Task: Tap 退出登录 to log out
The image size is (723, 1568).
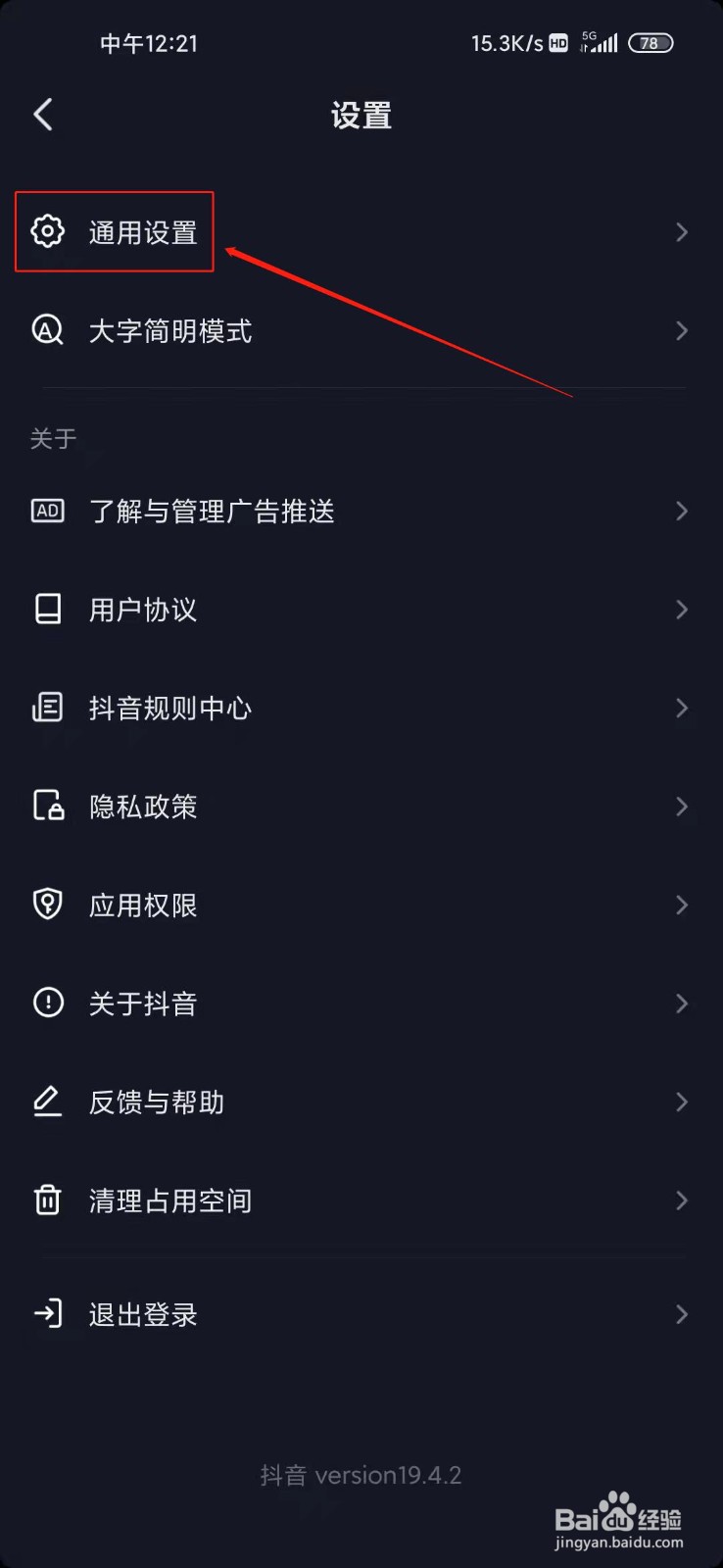Action: (143, 1314)
